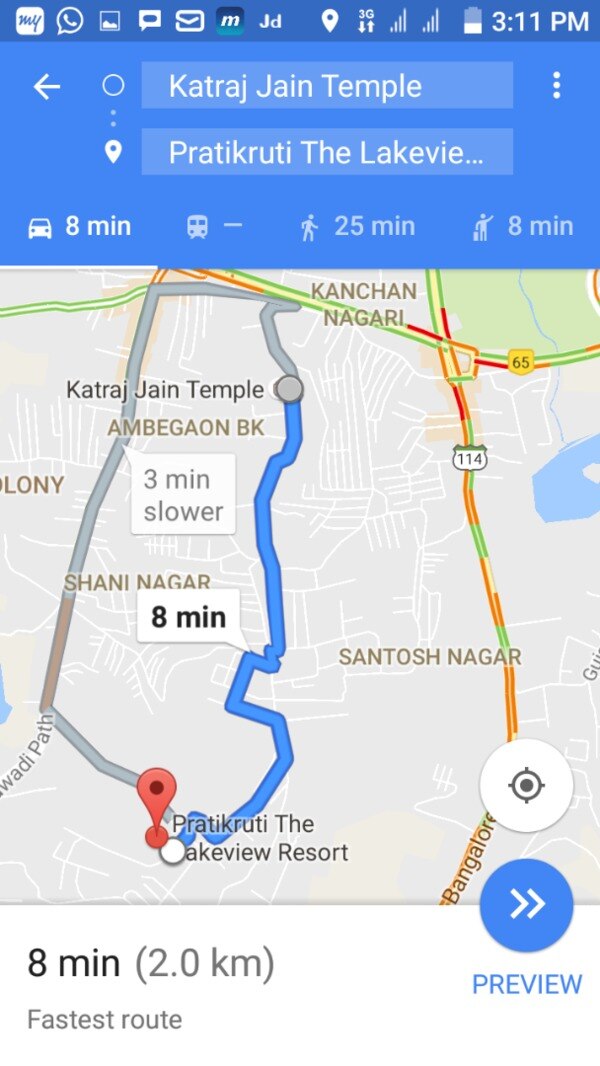This screenshot has height=1066, width=600.
Task: Open the 8 min fastest route details
Action: [150, 985]
